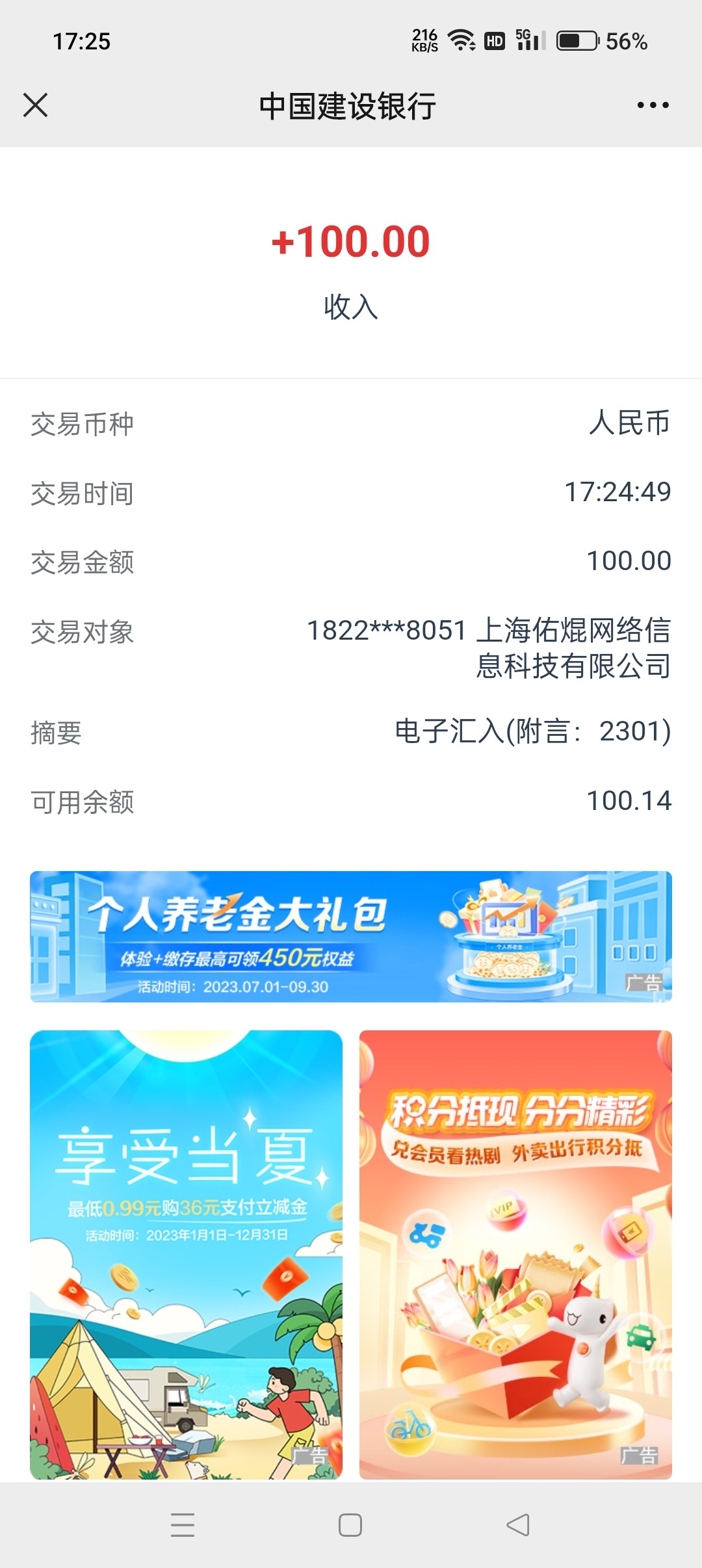Open the 积分抵现 分分精彩 promotion card
The image size is (702, 1568).
[515, 1255]
